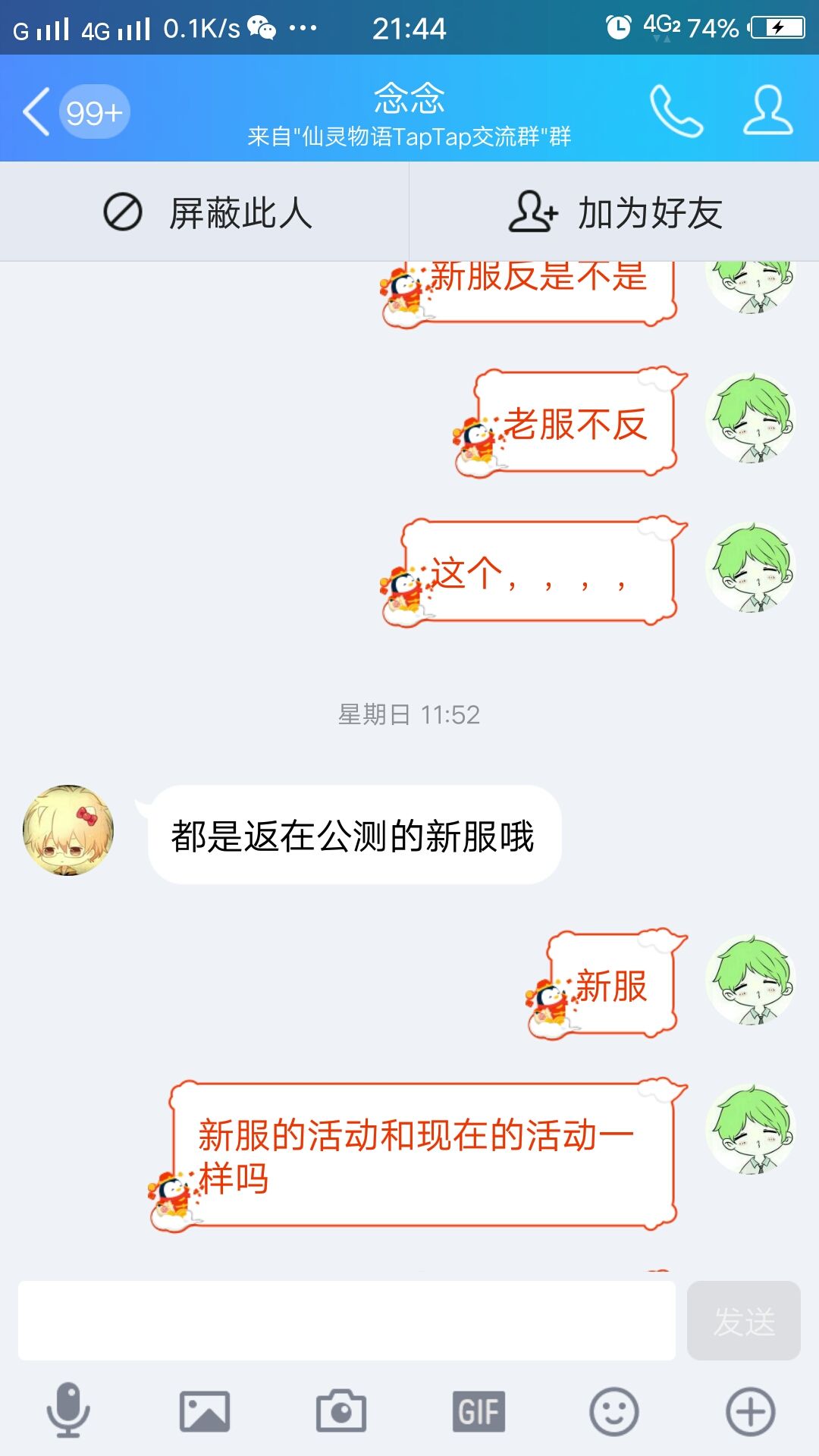Tap 屏蔽此人 to block this user
This screenshot has height=1456, width=819.
241,212
